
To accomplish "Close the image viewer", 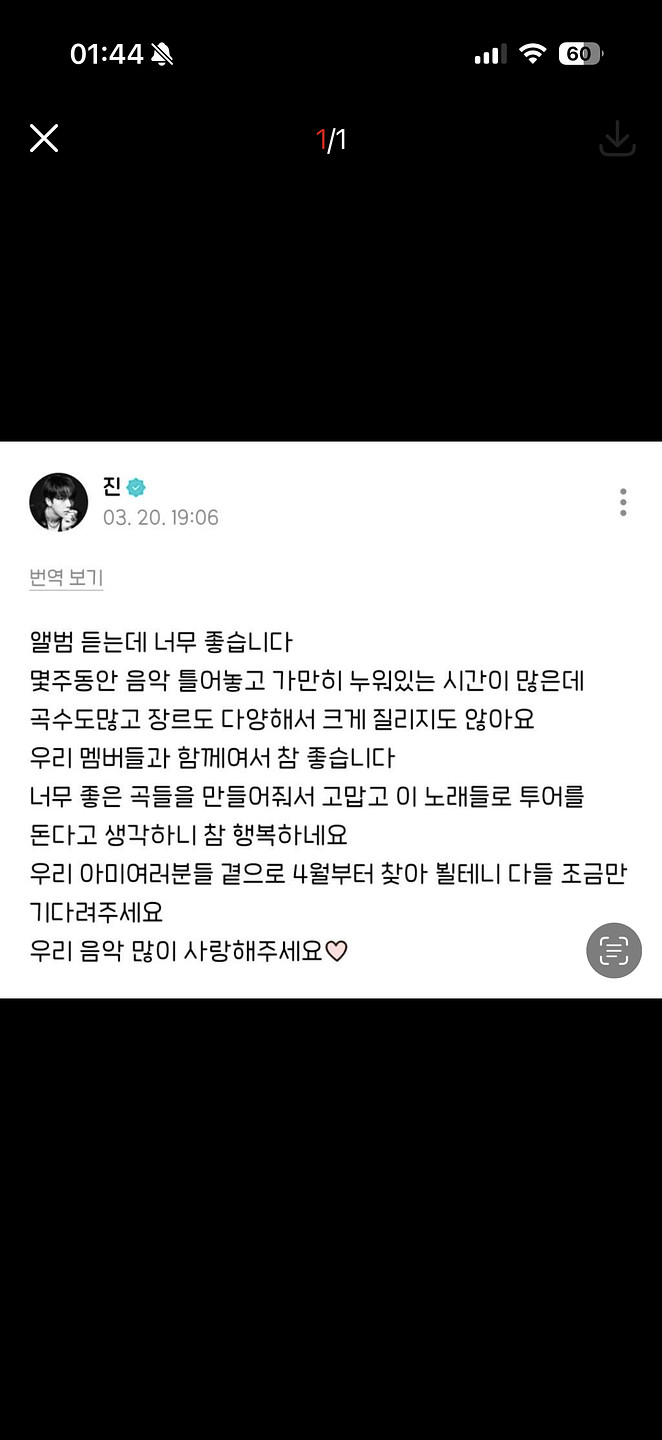I will coord(44,138).
